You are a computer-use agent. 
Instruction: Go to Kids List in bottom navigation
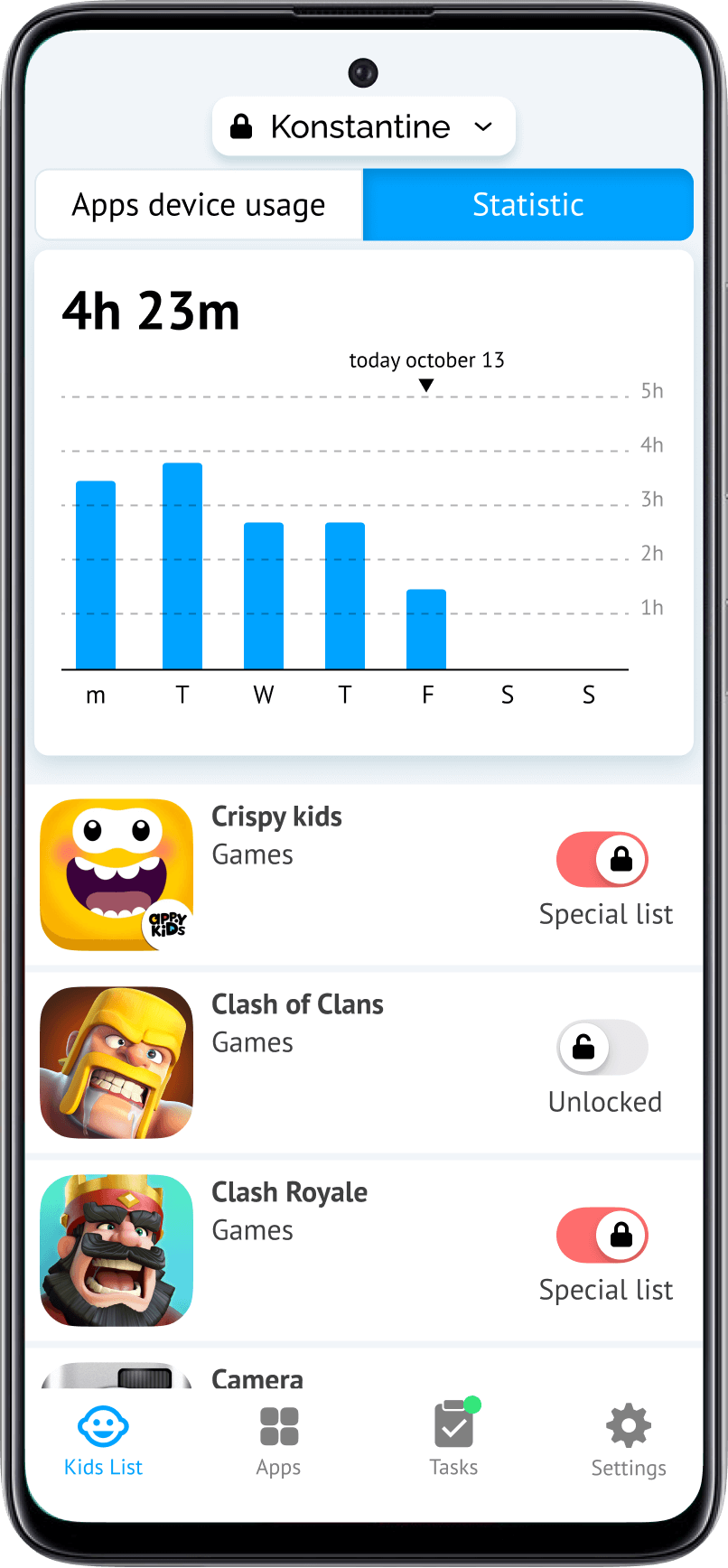(x=103, y=1441)
